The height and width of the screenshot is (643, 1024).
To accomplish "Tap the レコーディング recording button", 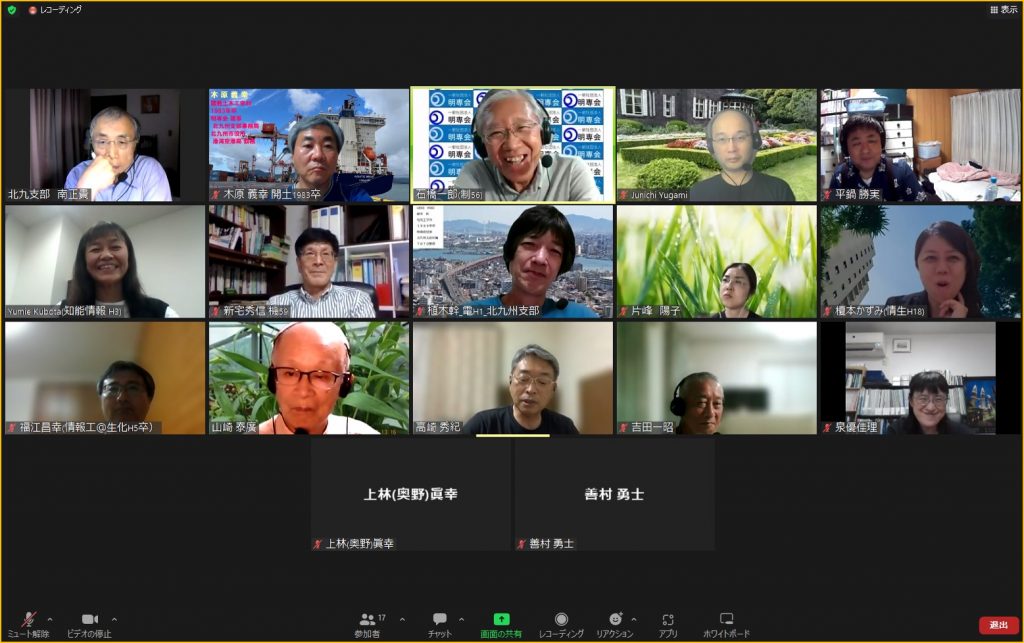I will click(561, 624).
